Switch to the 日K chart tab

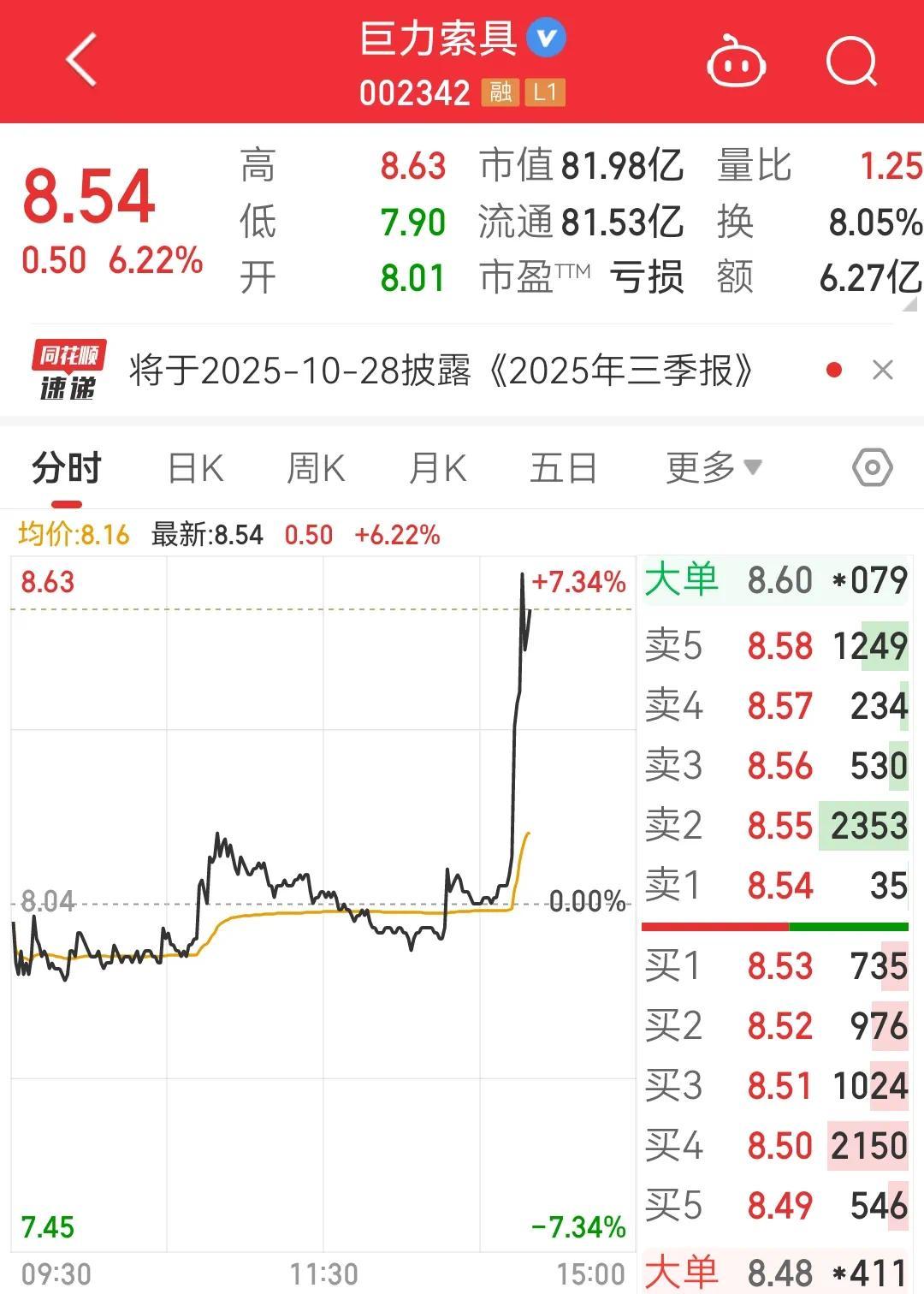tap(196, 469)
